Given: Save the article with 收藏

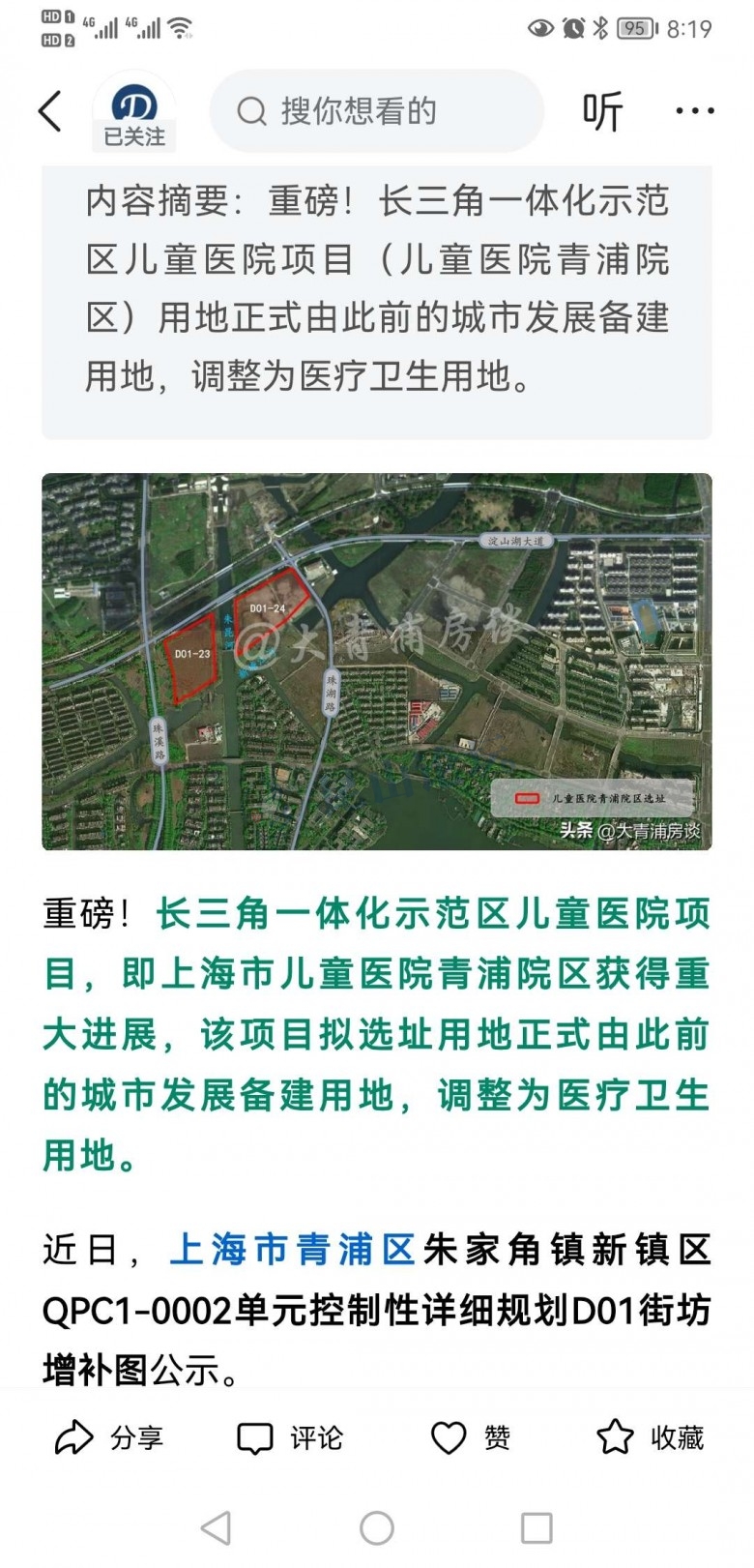Looking at the screenshot, I should [x=651, y=1438].
